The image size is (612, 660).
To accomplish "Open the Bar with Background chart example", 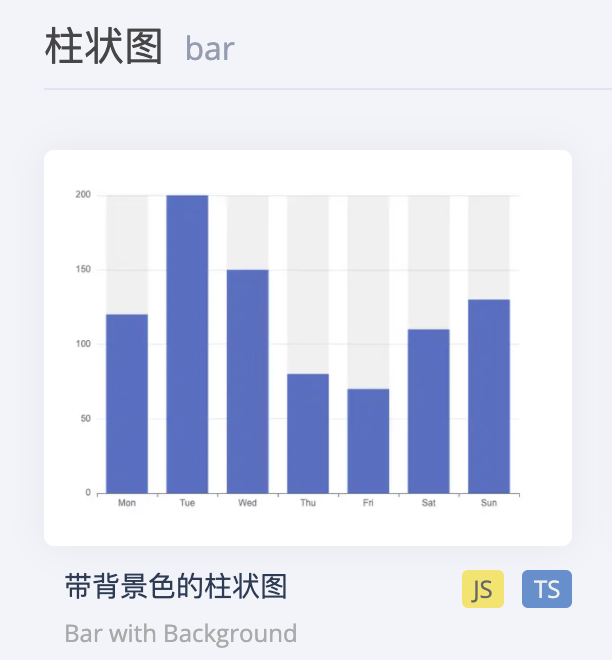I will pos(308,347).
